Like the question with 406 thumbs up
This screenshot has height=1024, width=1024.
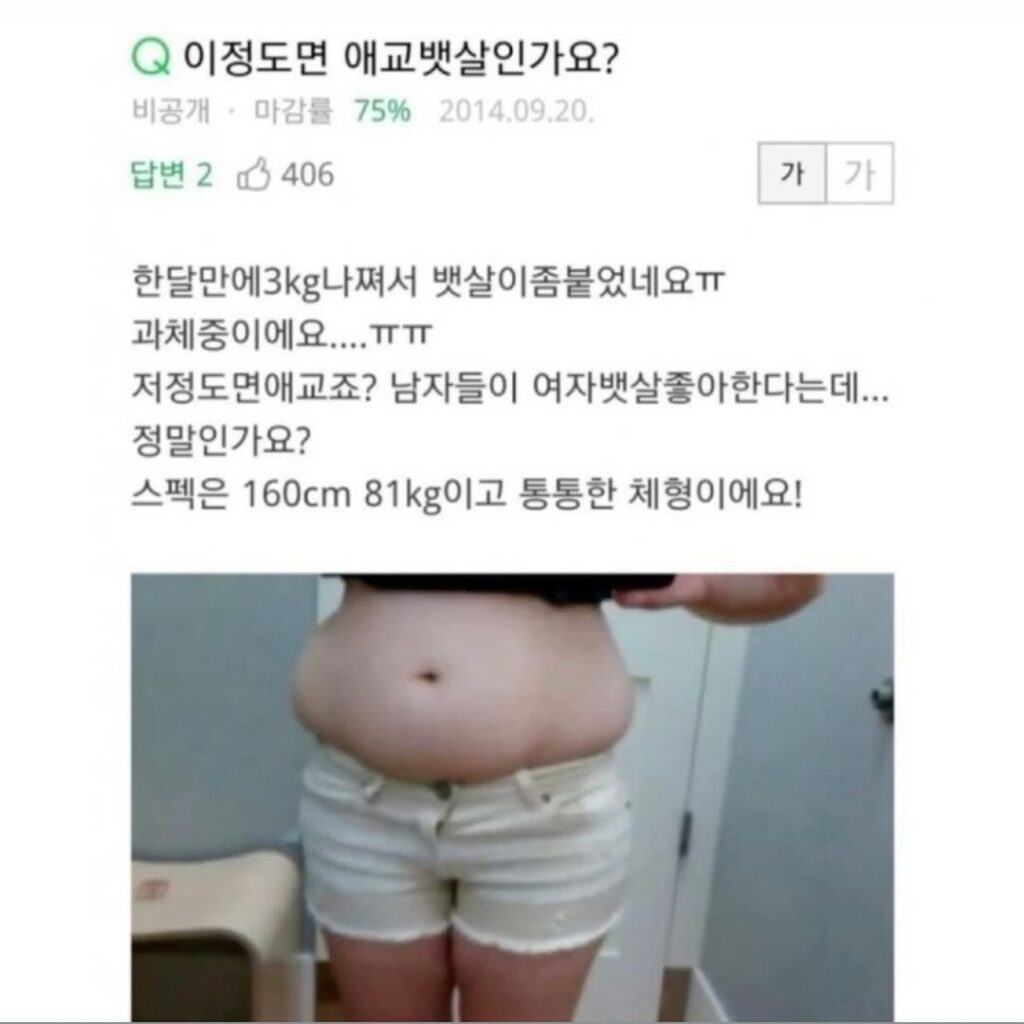(254, 175)
